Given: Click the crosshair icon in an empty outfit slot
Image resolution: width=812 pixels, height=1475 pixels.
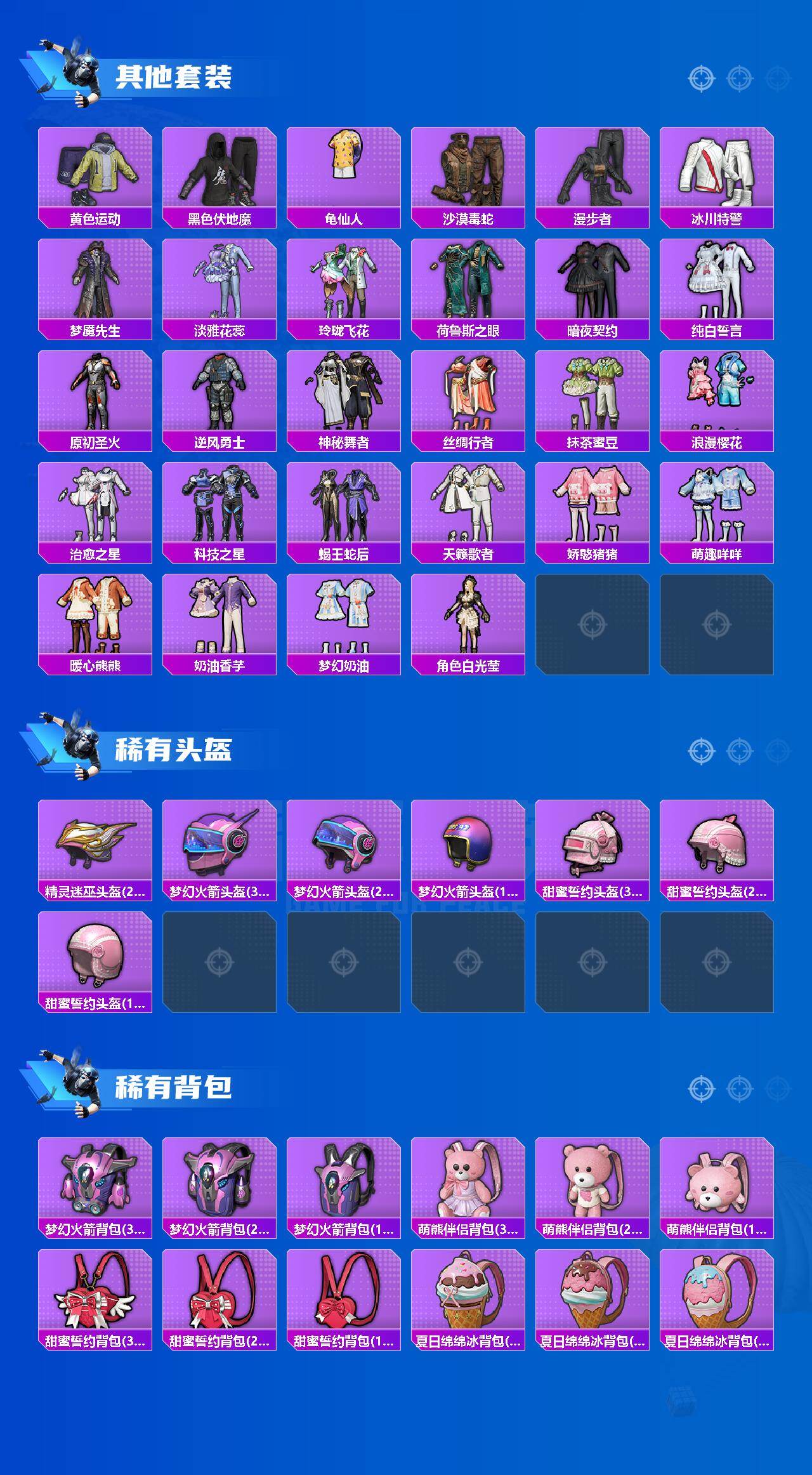Looking at the screenshot, I should click(x=593, y=625).
